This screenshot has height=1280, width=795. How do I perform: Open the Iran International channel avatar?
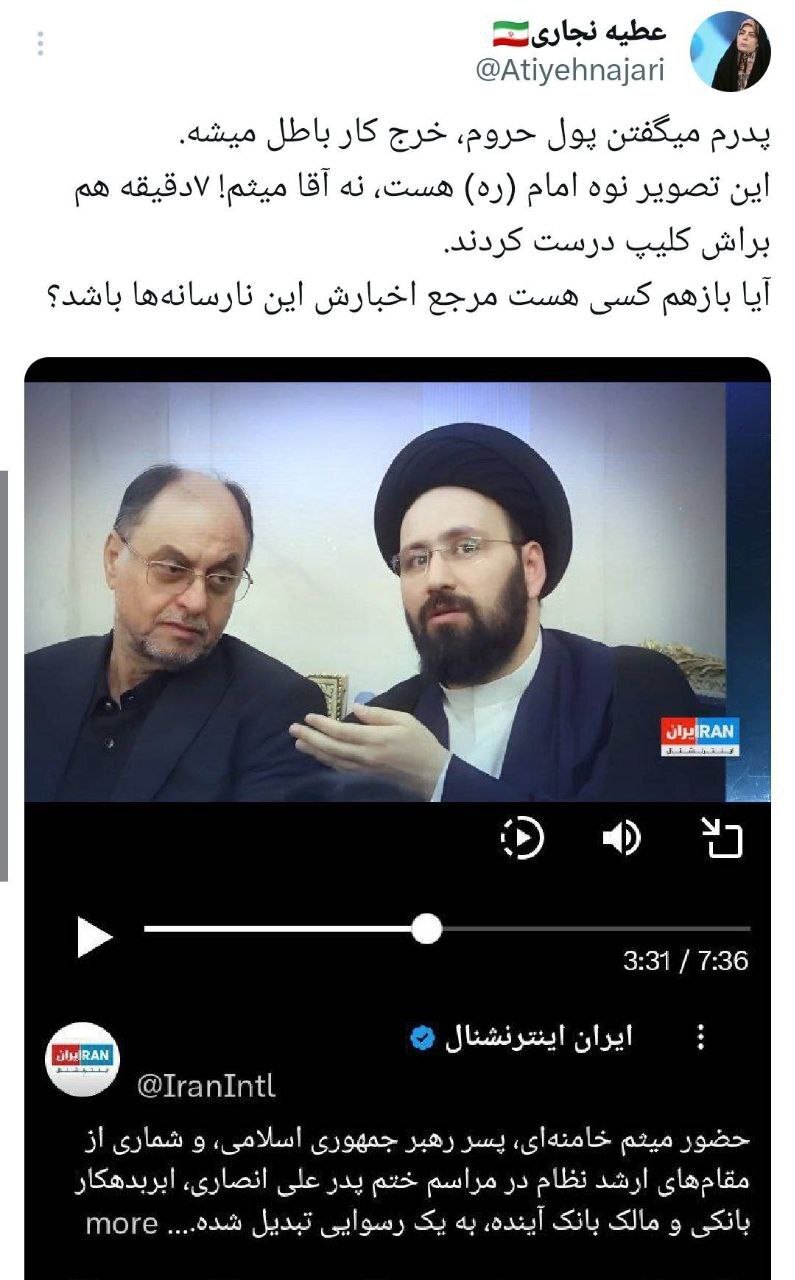pyautogui.click(x=84, y=1058)
